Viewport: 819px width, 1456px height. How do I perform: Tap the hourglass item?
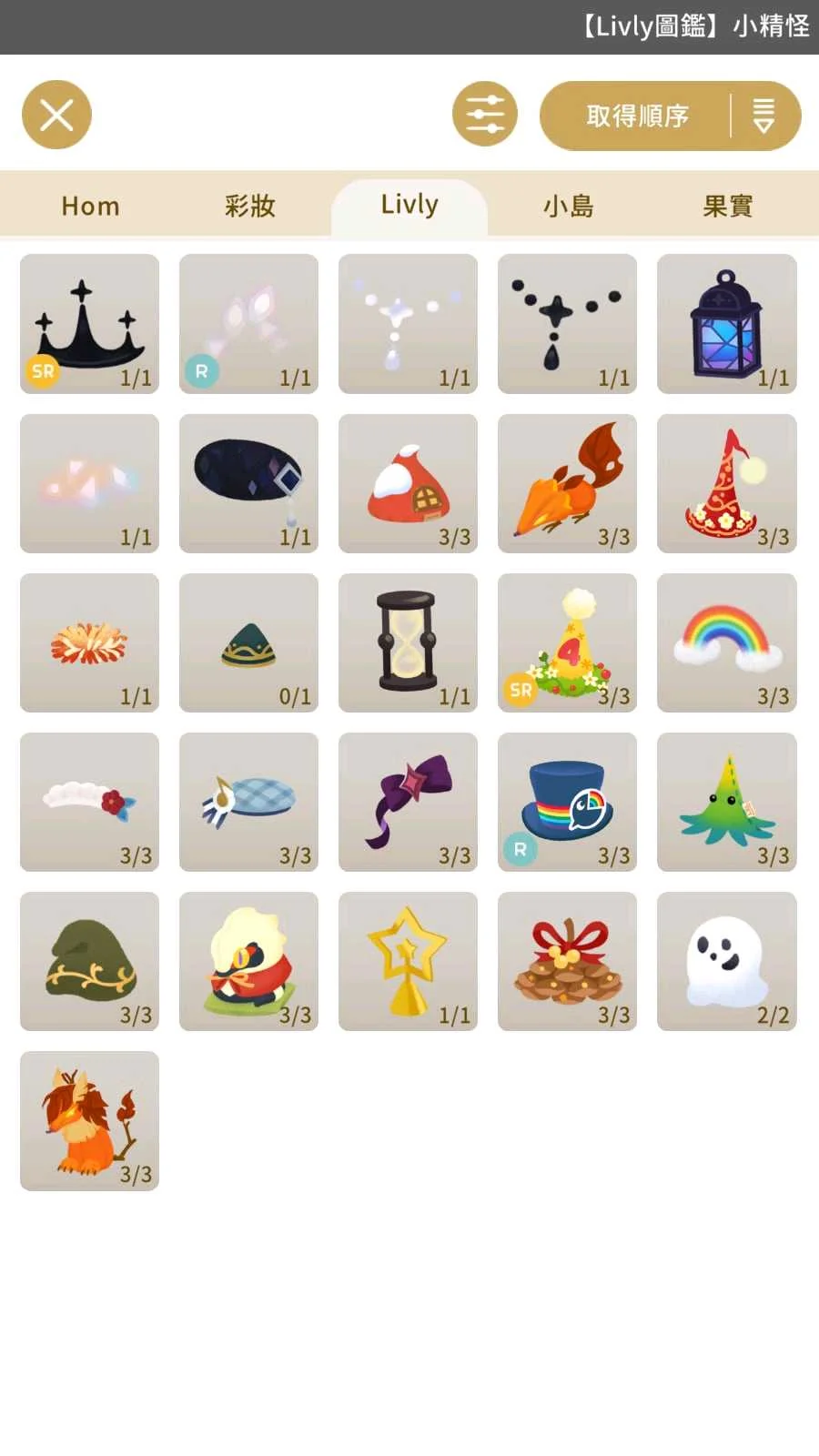(x=408, y=642)
